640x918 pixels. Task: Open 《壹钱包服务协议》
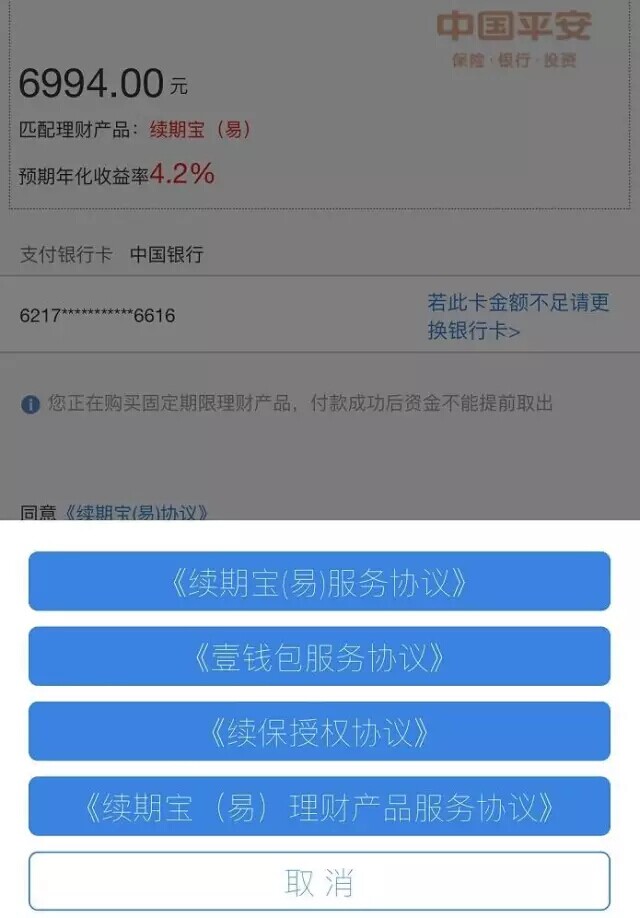[319, 656]
